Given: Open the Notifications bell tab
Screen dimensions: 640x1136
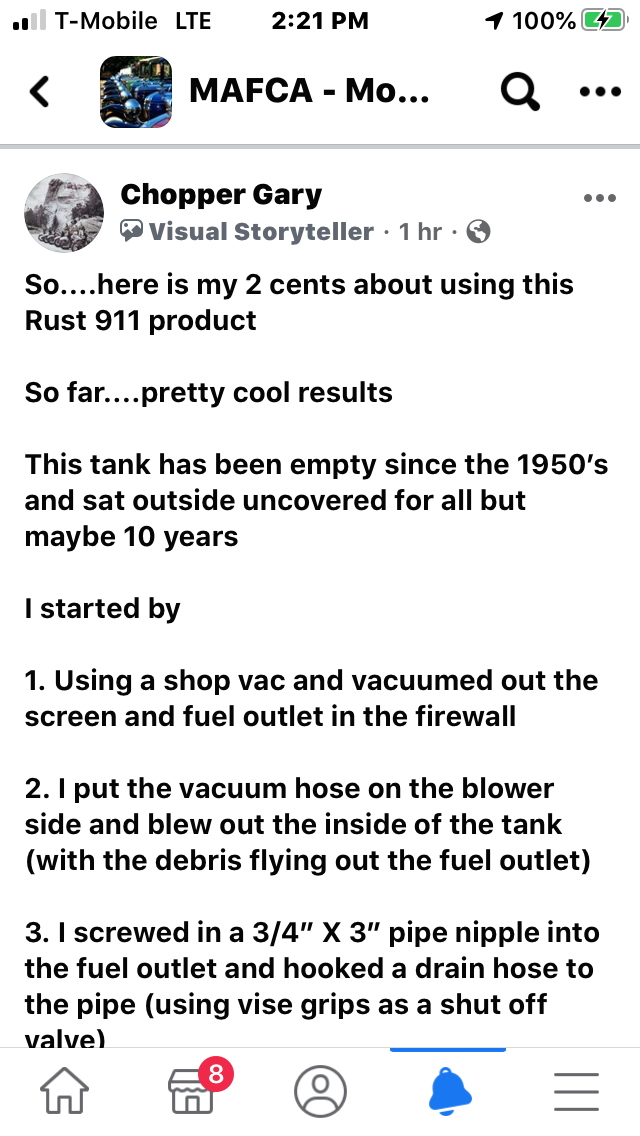Looking at the screenshot, I should pos(448,1090).
